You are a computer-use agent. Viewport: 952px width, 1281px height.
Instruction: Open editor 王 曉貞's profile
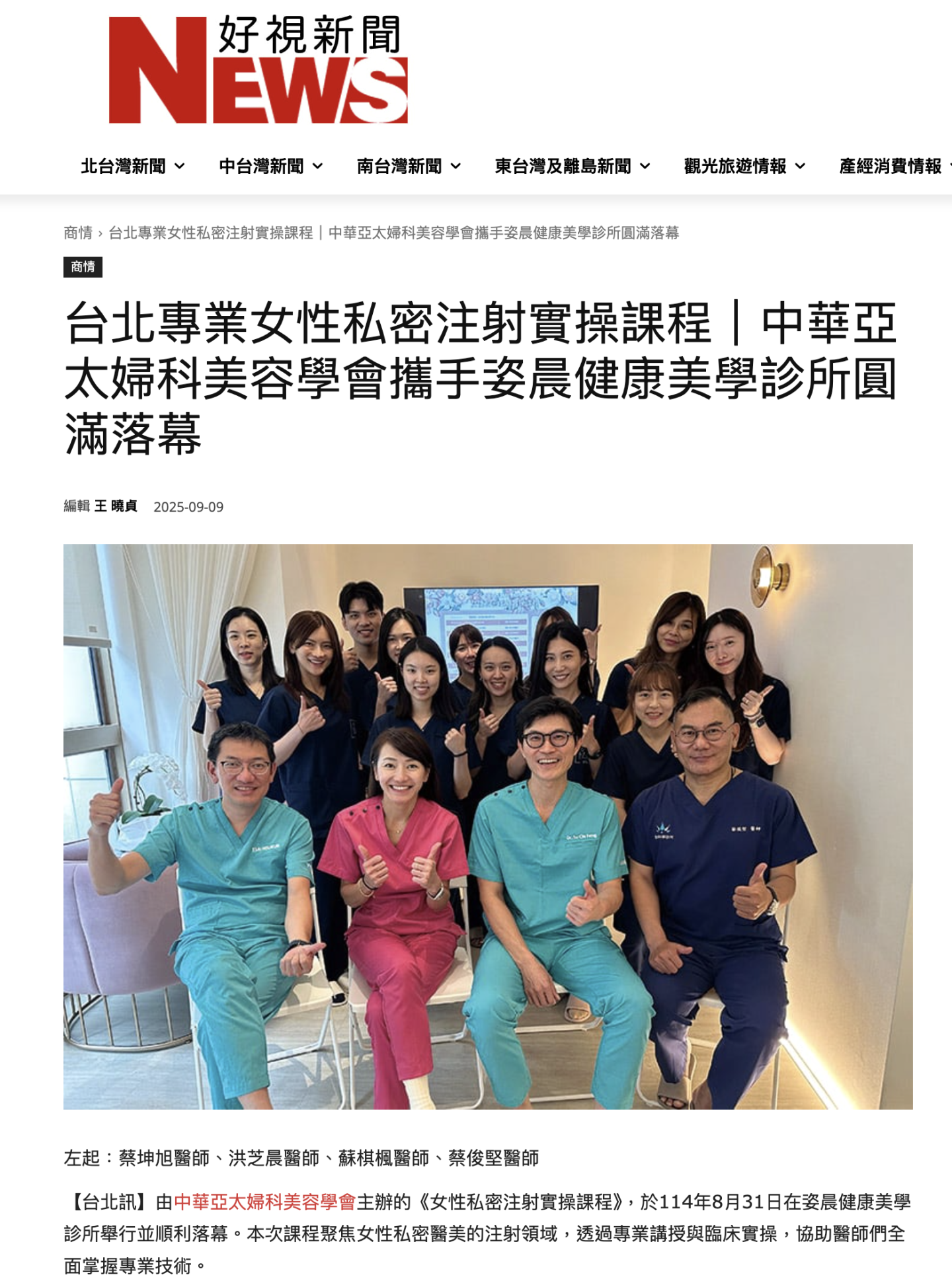pos(116,506)
